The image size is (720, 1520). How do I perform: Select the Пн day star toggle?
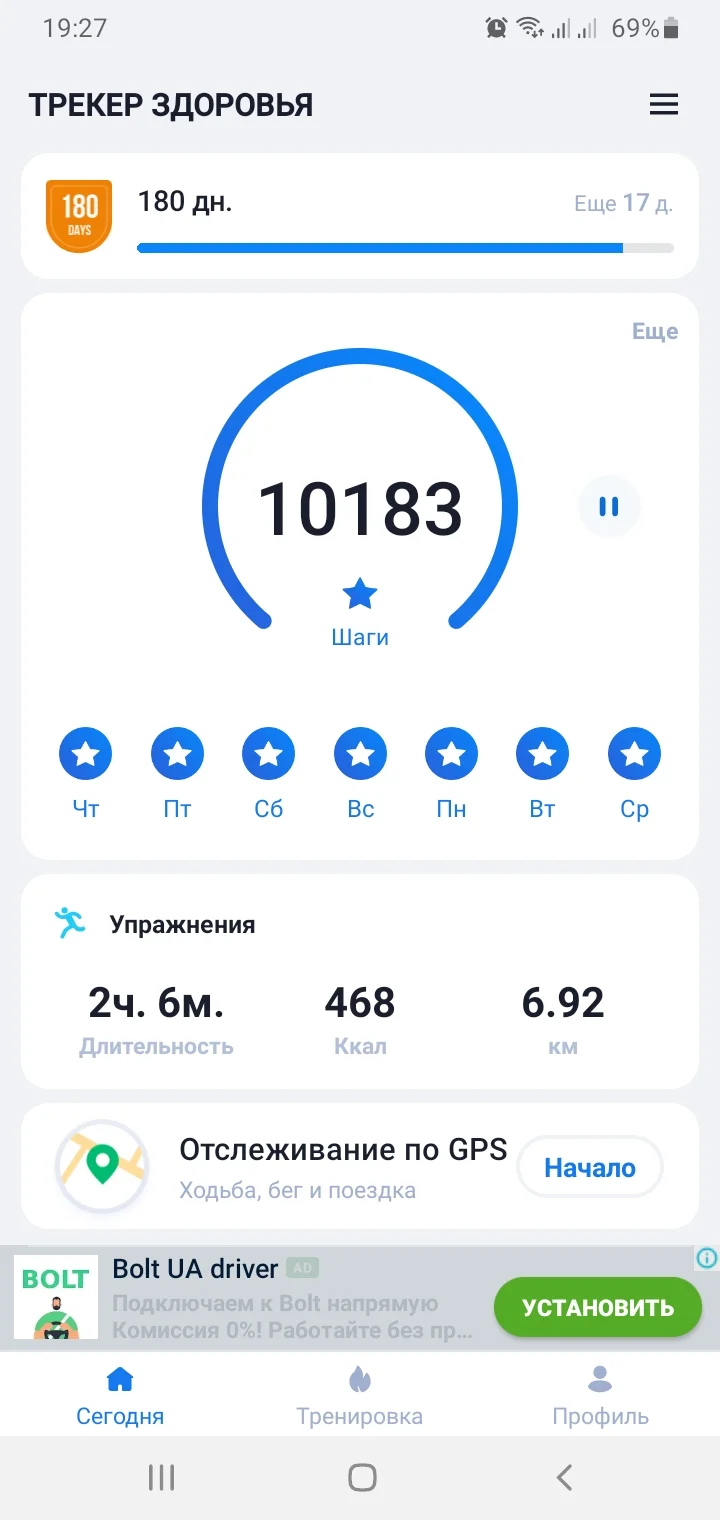[451, 753]
